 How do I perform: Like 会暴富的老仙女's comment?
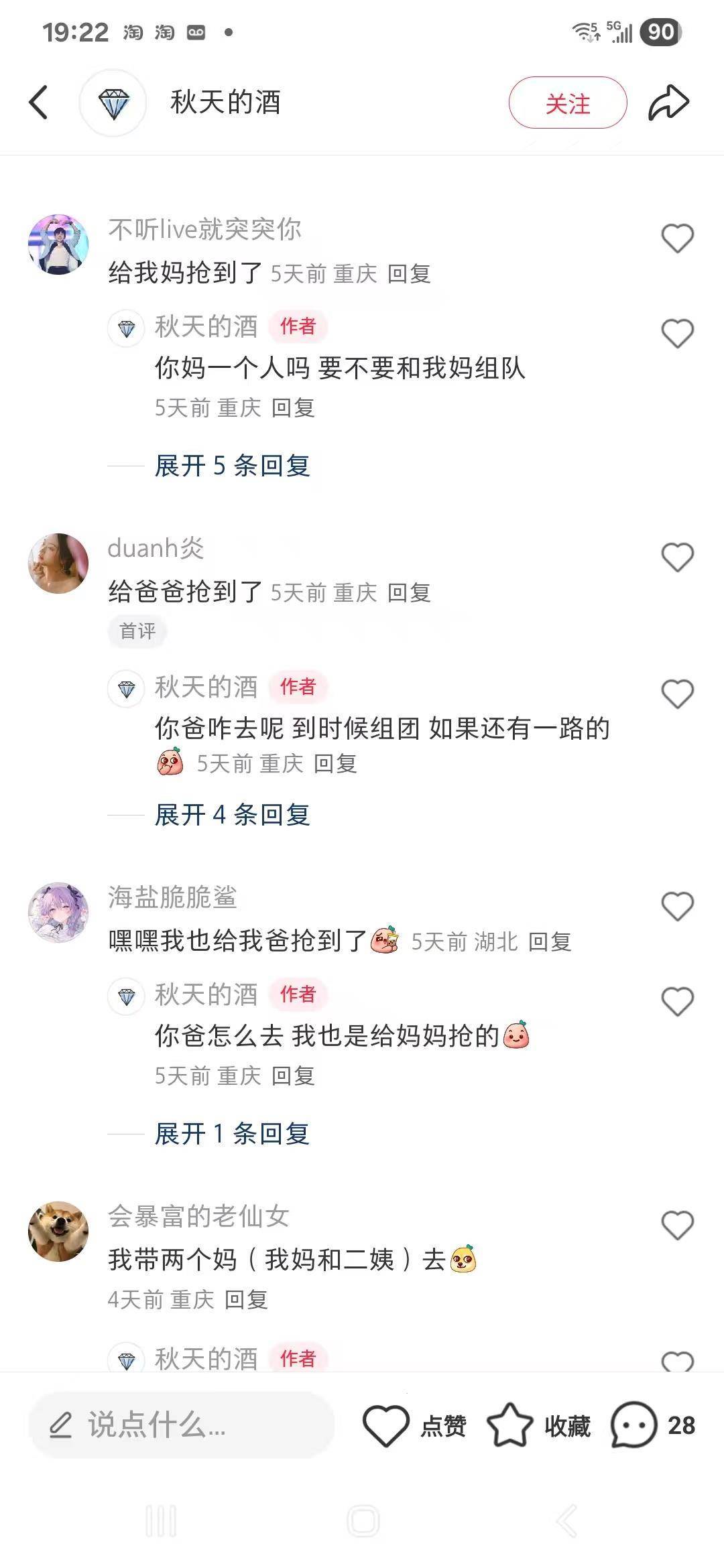click(677, 1226)
